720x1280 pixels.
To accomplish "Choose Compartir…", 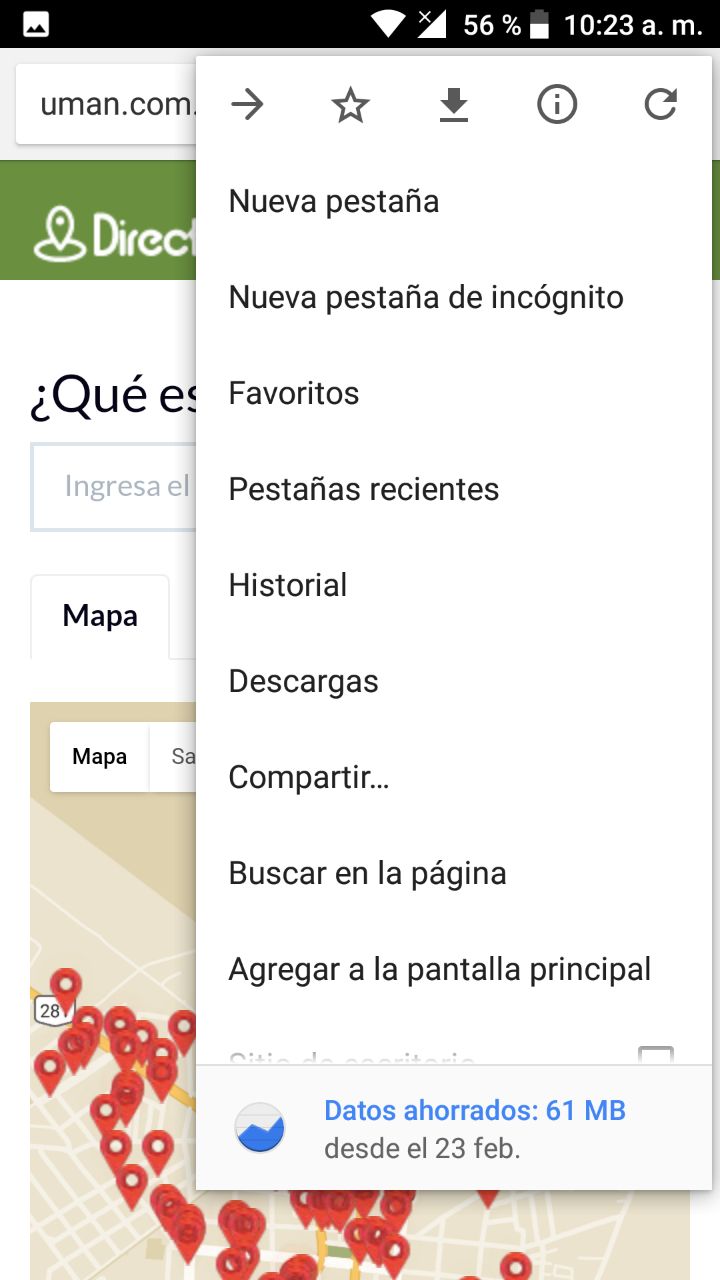I will tap(454, 777).
